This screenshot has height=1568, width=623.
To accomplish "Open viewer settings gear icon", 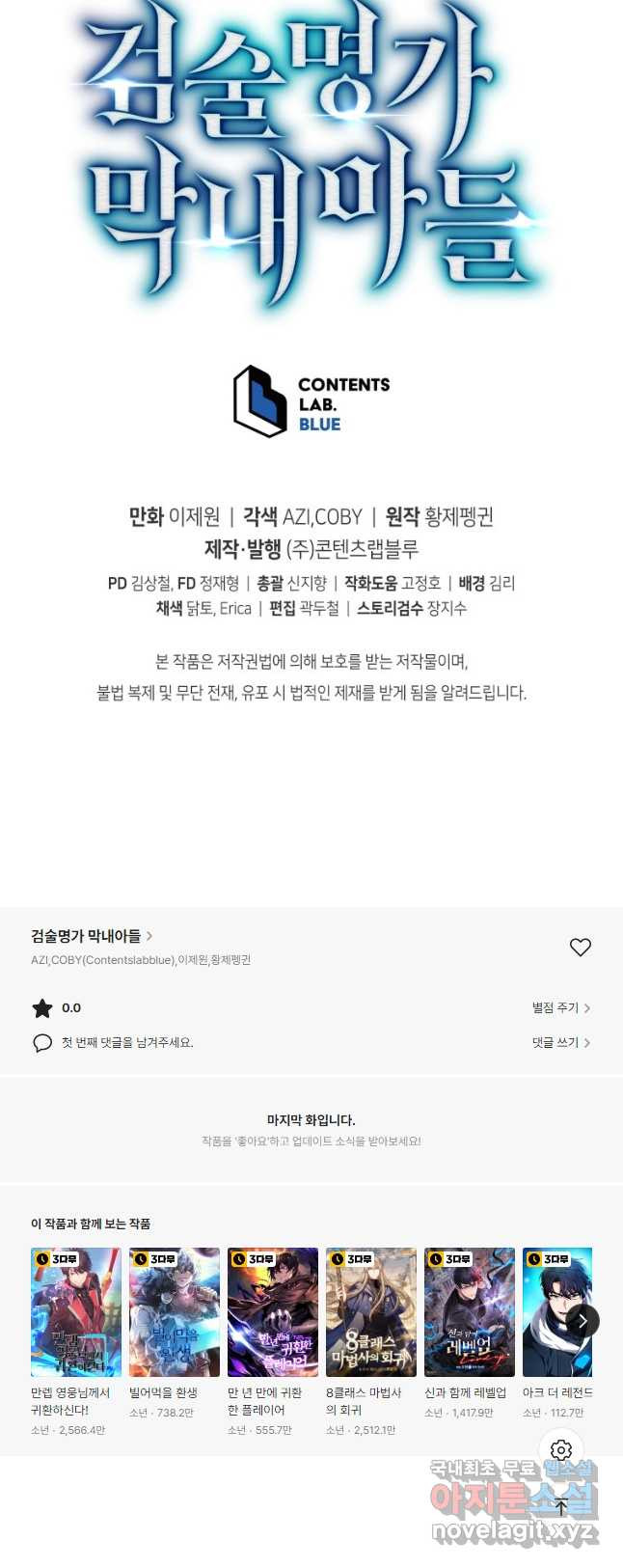I will click(x=561, y=1450).
